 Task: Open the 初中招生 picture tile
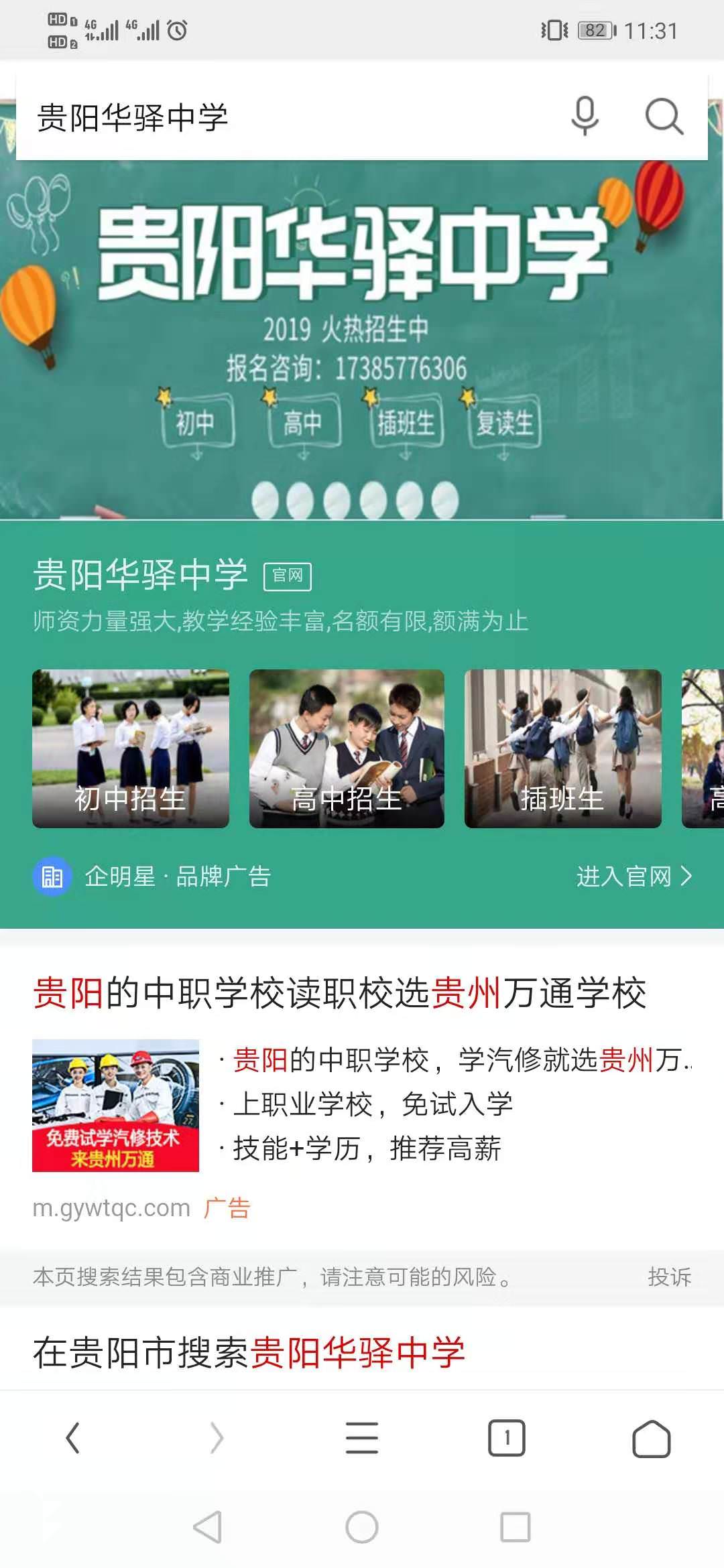131,748
